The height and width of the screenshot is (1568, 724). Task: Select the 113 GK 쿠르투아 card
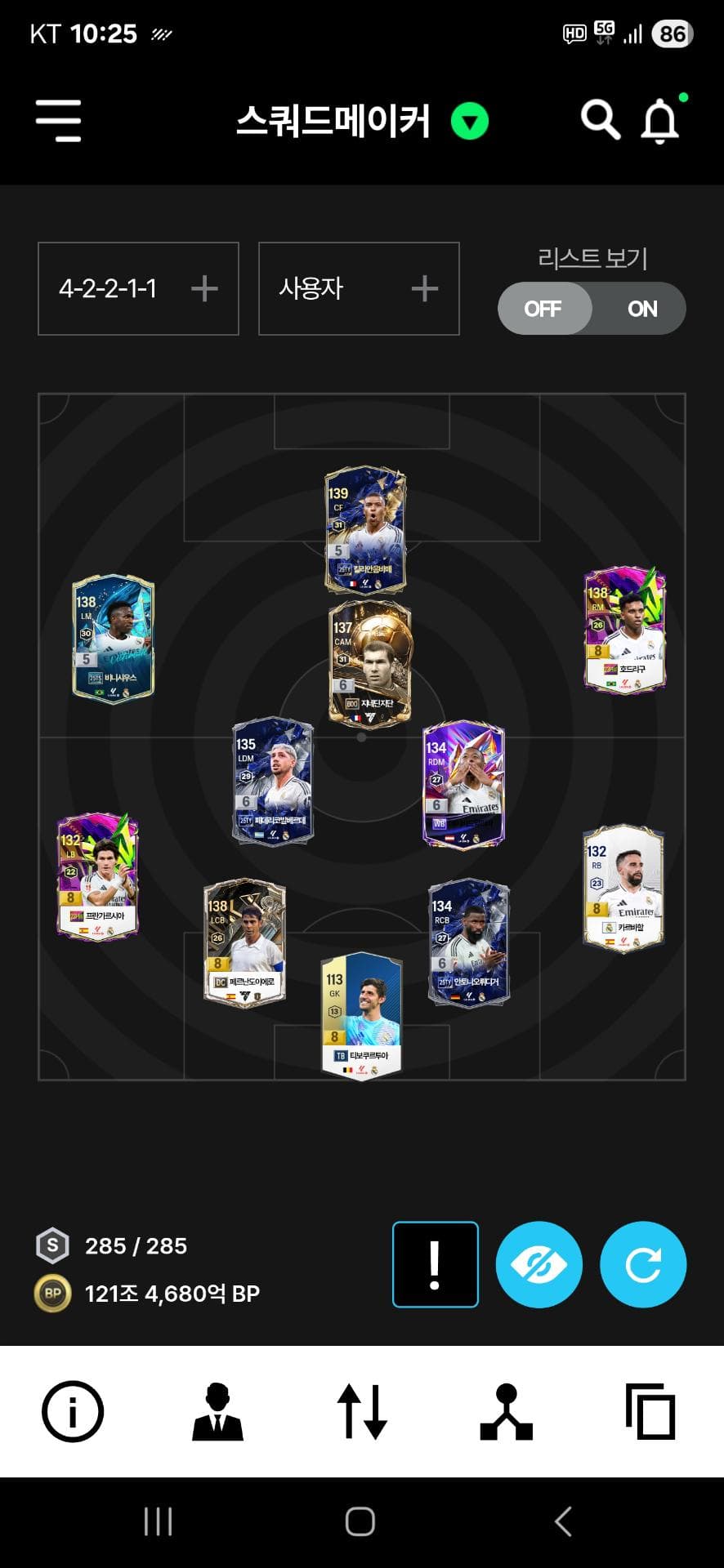360,1015
